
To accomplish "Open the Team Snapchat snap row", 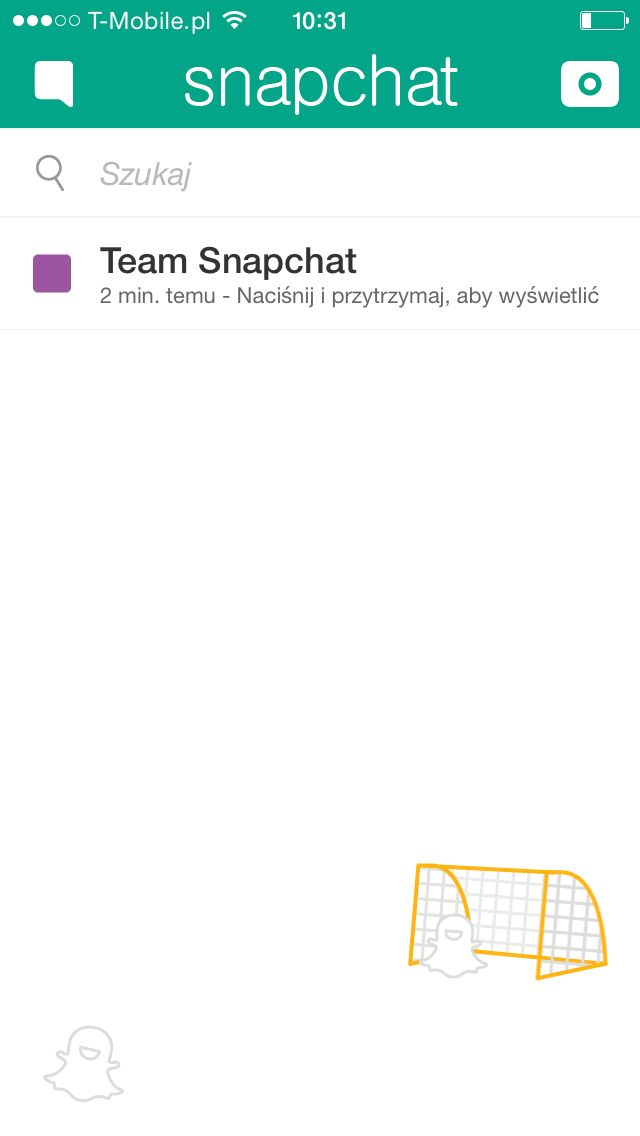I will [320, 274].
